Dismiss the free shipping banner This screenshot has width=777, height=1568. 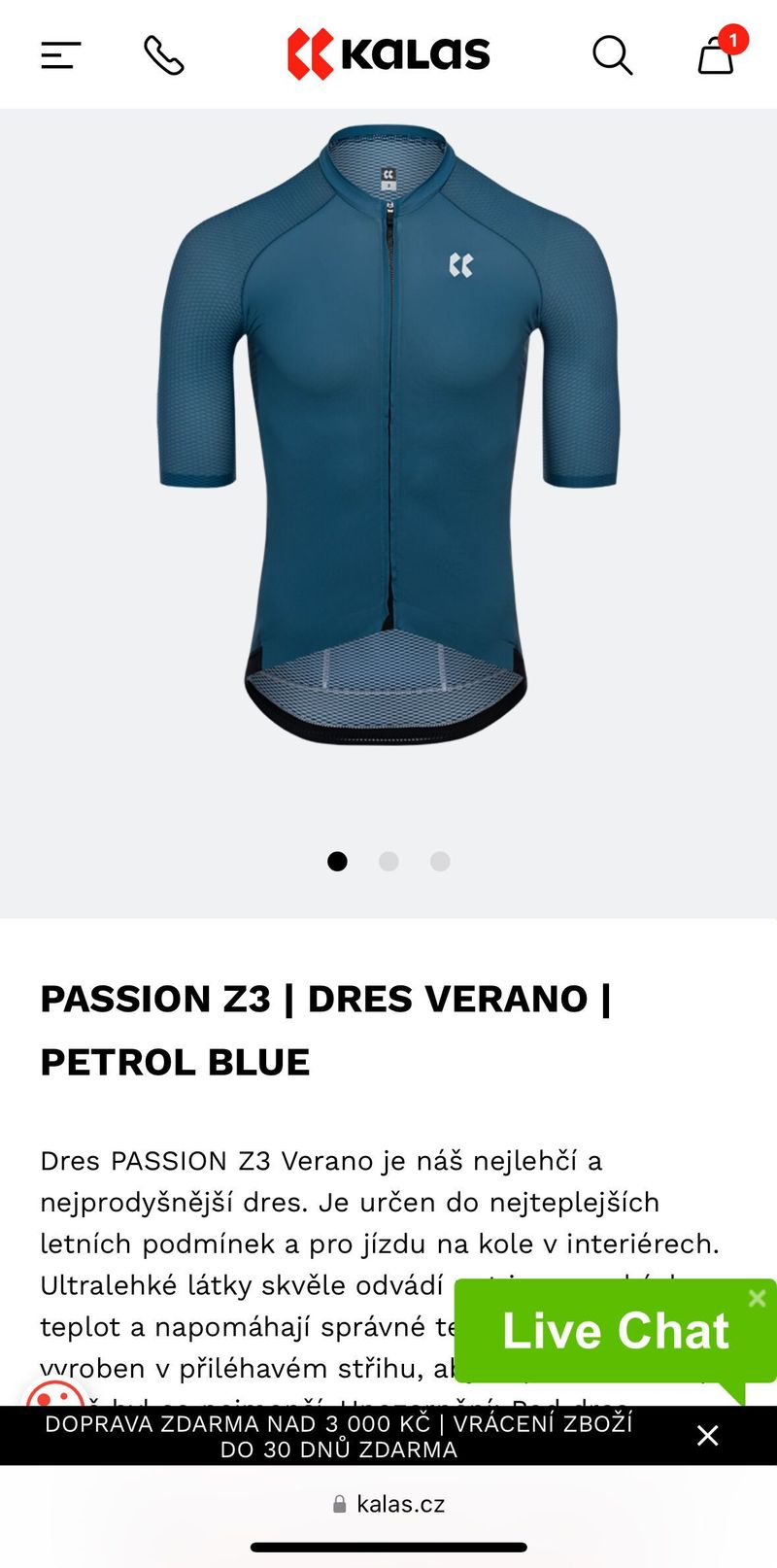pyautogui.click(x=708, y=1436)
